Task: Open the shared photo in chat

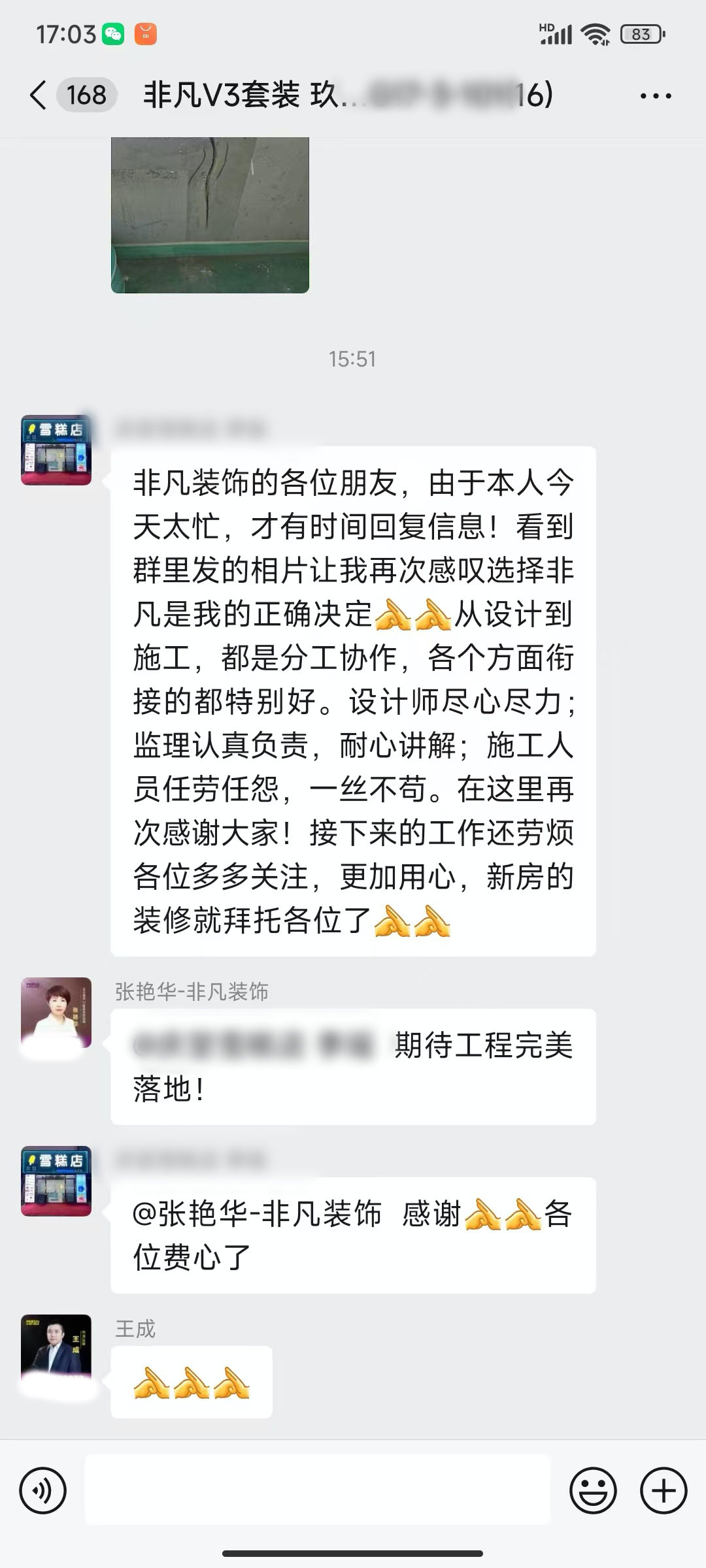Action: click(210, 215)
